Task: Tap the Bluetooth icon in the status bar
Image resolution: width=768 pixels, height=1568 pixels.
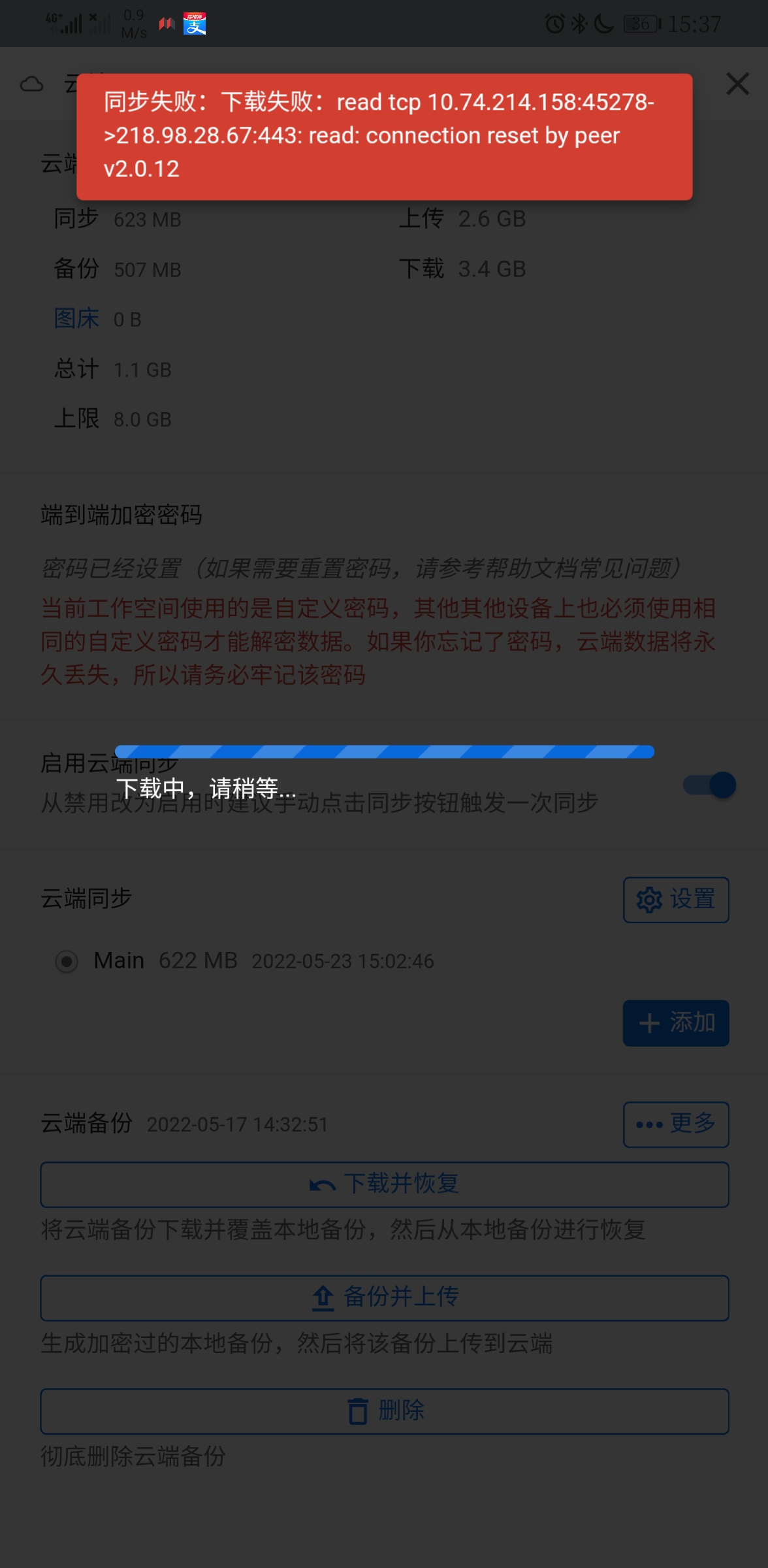Action: [x=579, y=24]
